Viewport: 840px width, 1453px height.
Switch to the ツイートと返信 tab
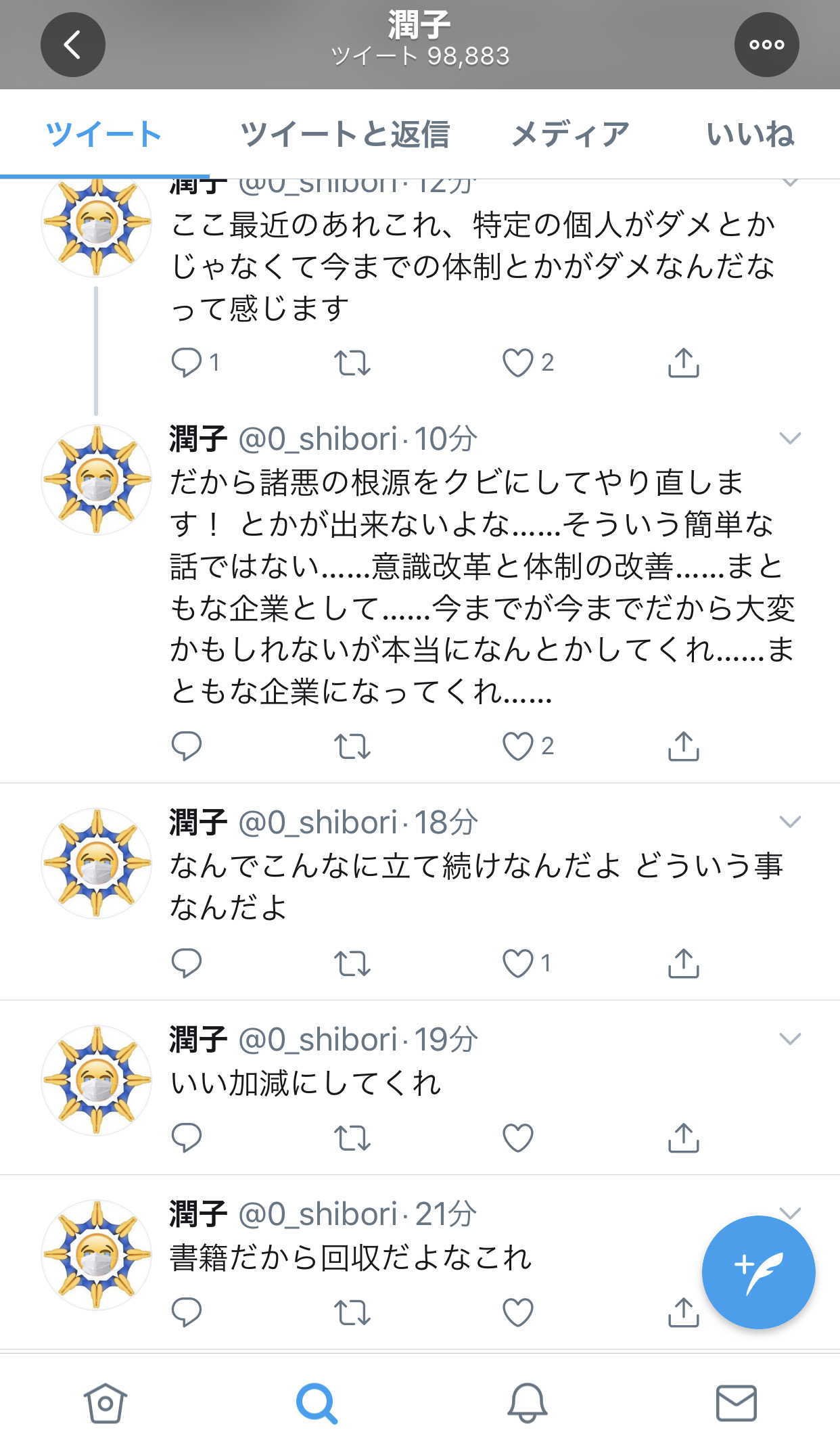[345, 134]
